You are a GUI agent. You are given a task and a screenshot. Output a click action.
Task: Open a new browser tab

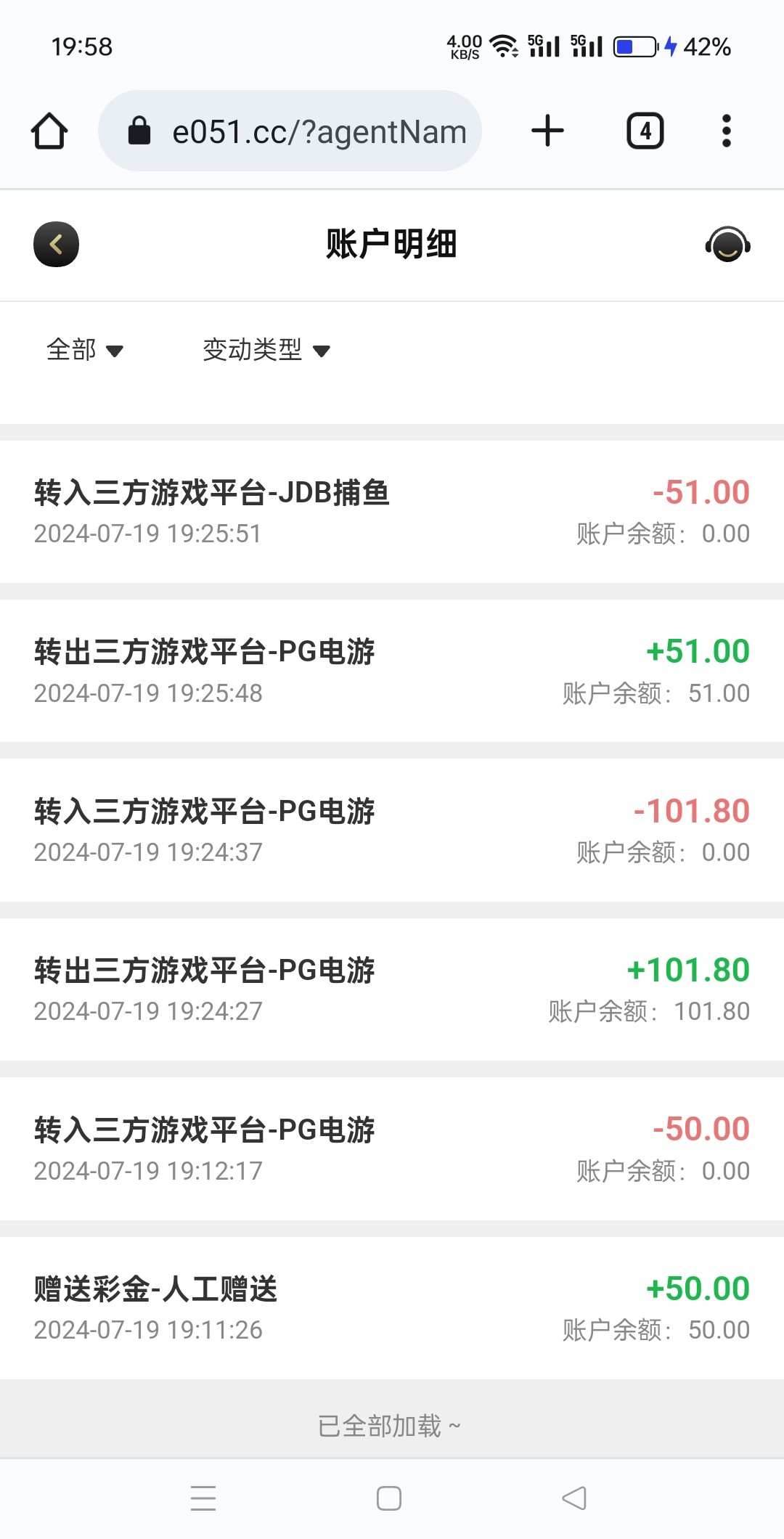[547, 131]
